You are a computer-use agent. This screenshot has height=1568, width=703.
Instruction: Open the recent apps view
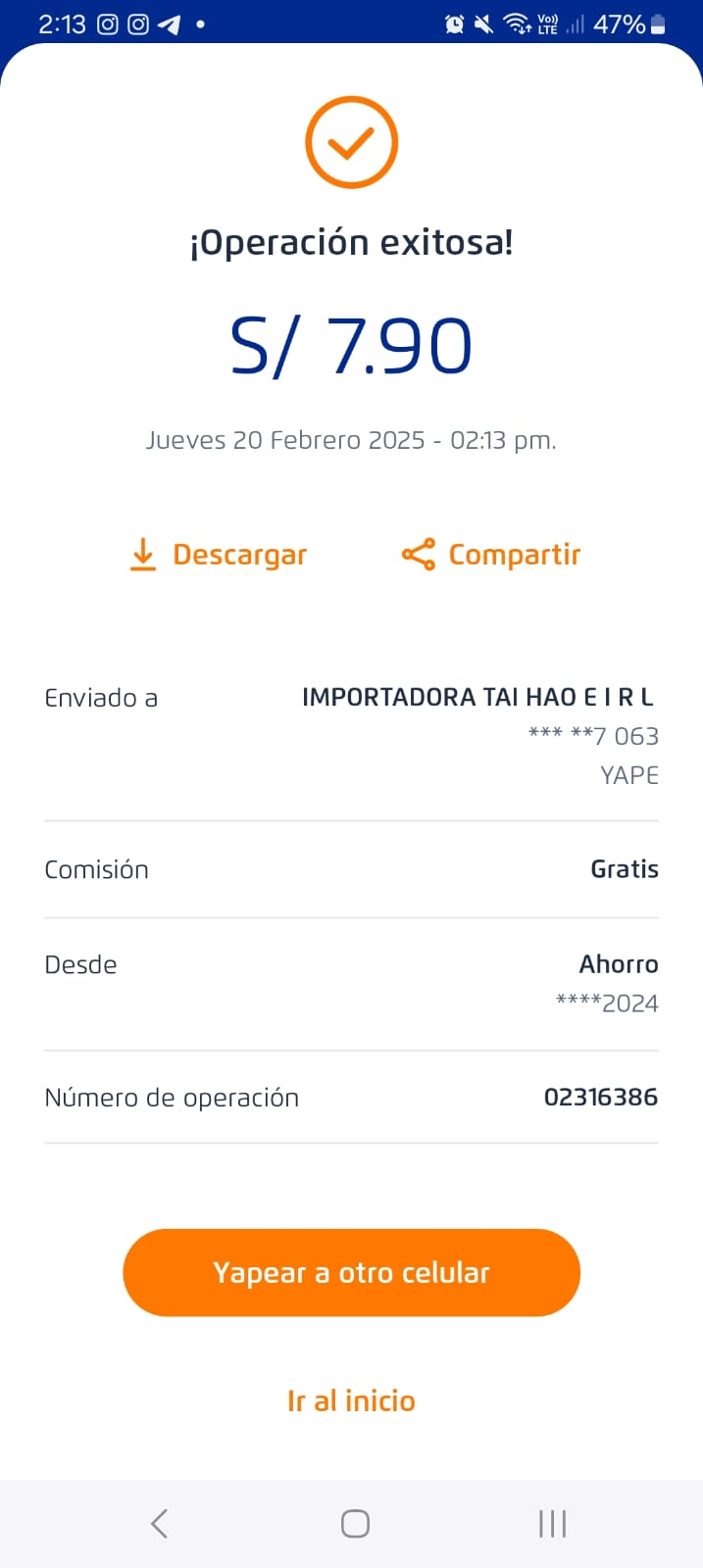tap(552, 1523)
